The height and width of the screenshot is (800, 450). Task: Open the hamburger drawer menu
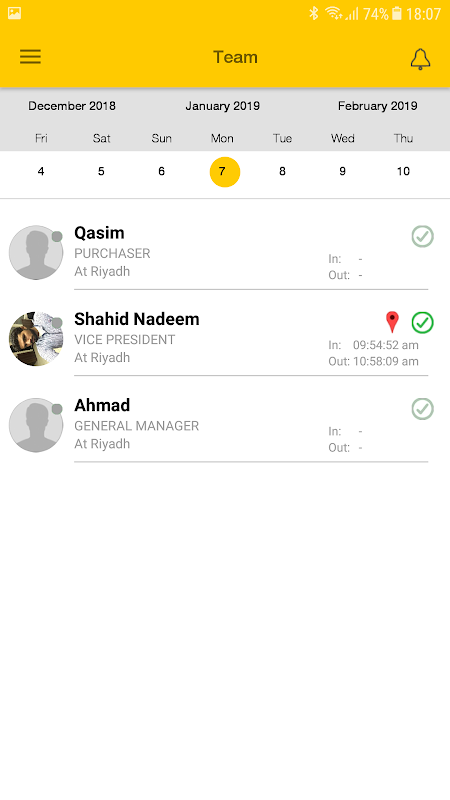click(x=30, y=57)
